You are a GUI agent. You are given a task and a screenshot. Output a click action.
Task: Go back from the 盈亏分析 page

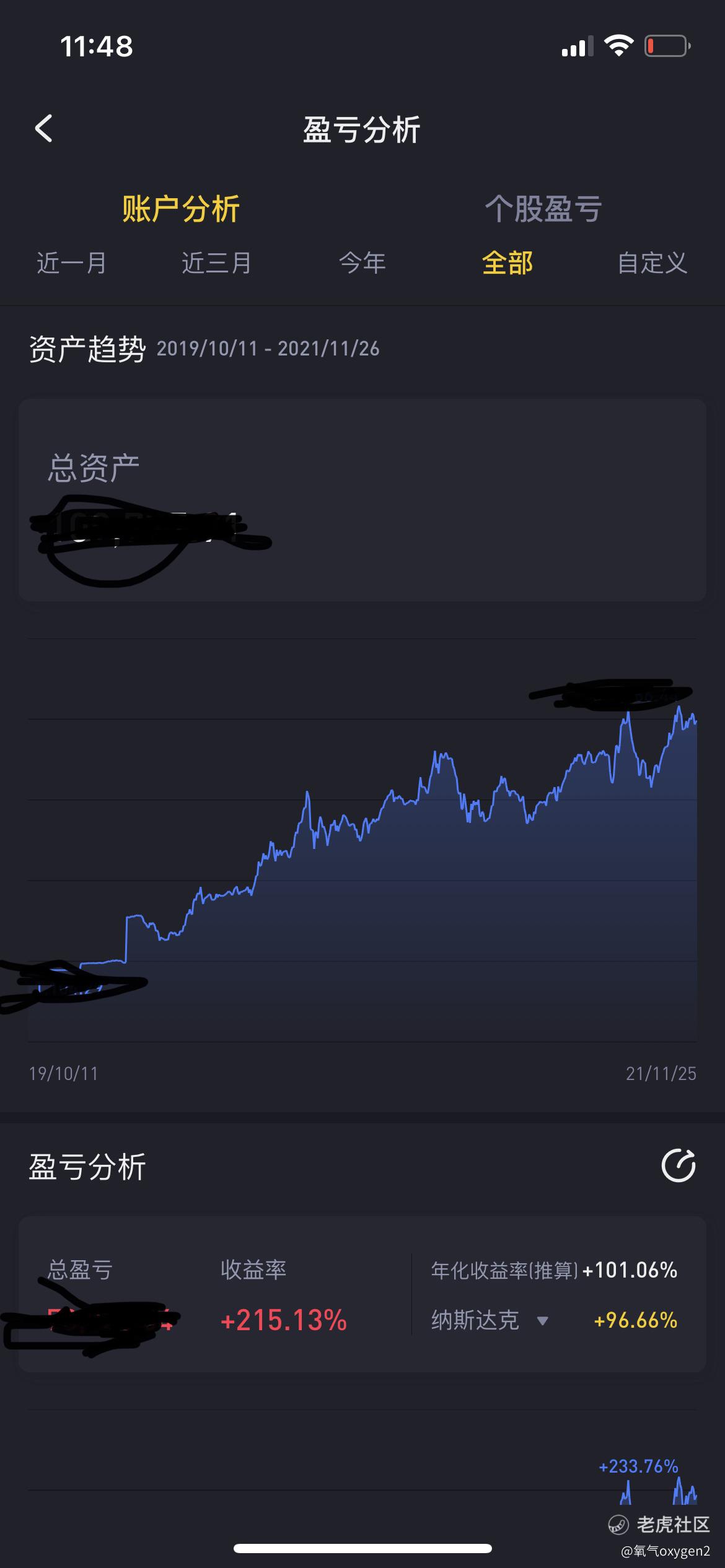[43, 129]
